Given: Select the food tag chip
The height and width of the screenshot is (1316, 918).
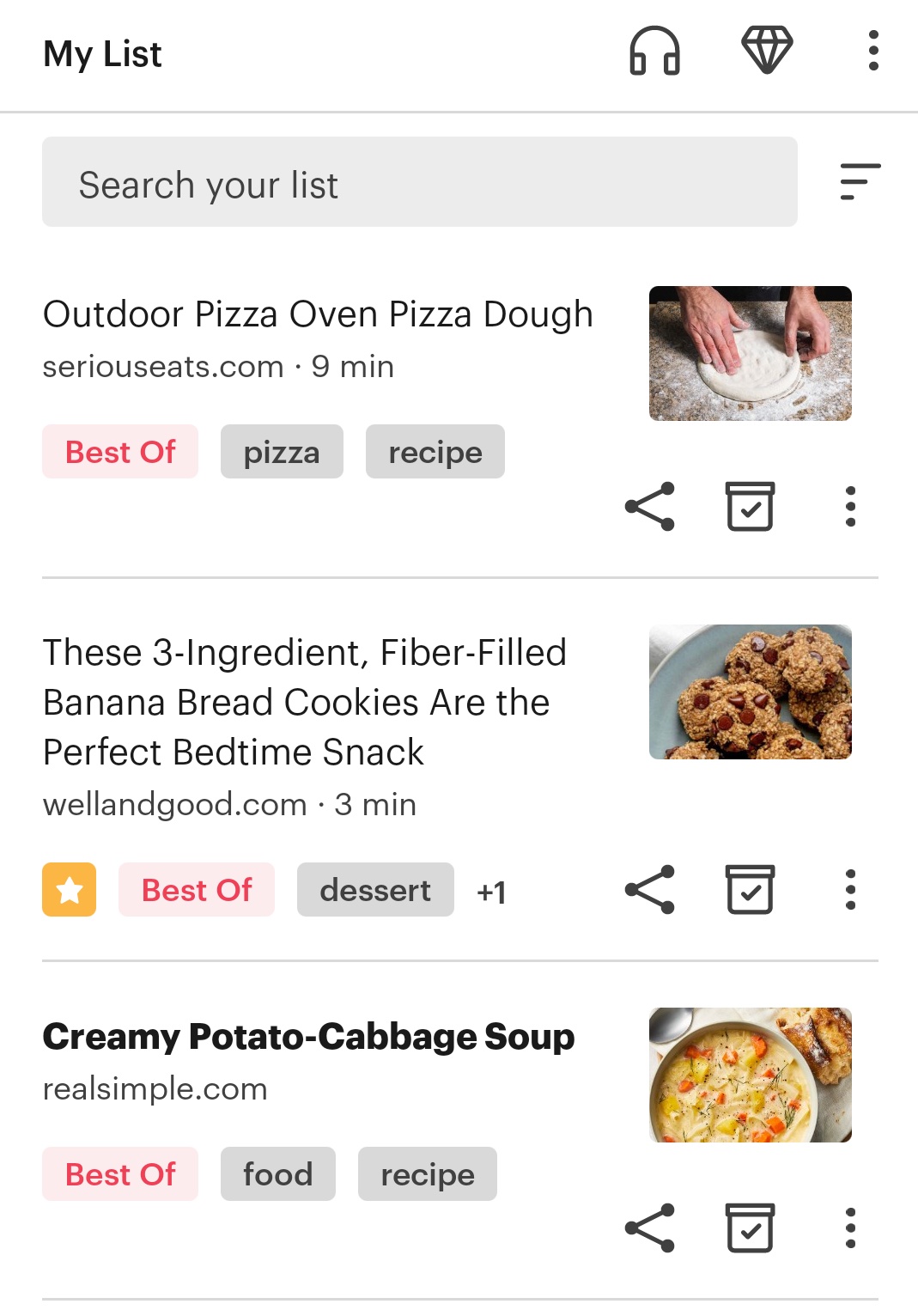Looking at the screenshot, I should pos(277,1174).
